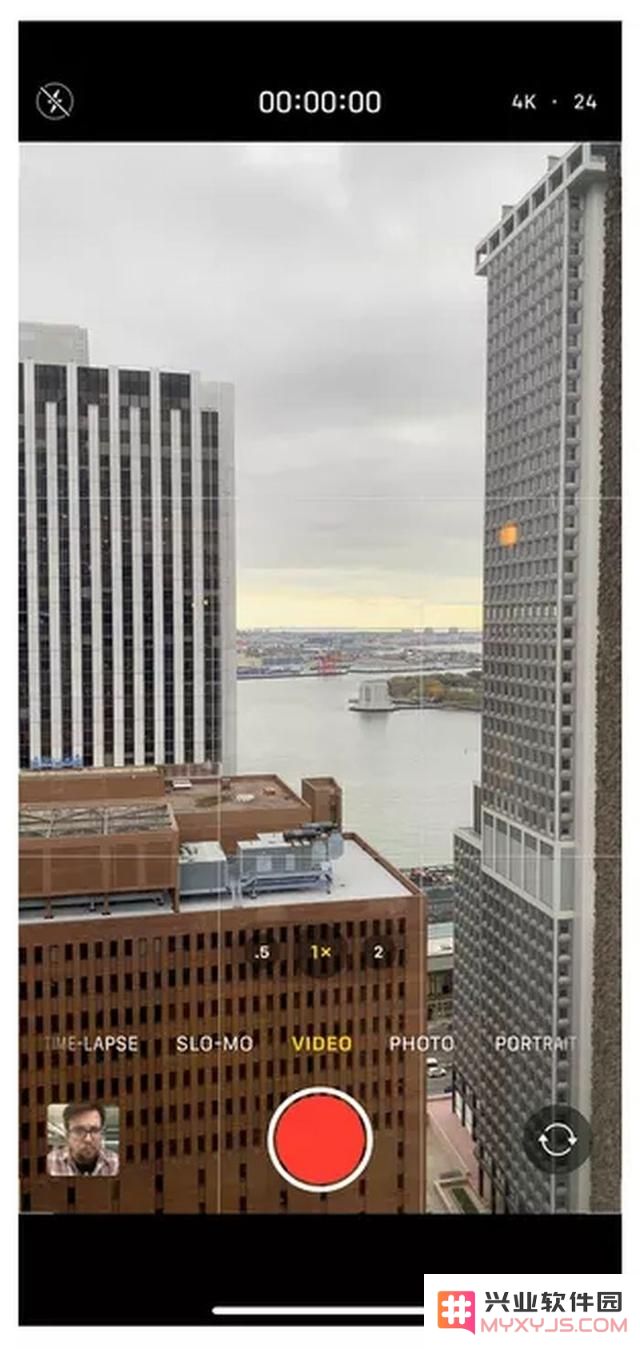Switch to Photo mode

click(421, 1044)
